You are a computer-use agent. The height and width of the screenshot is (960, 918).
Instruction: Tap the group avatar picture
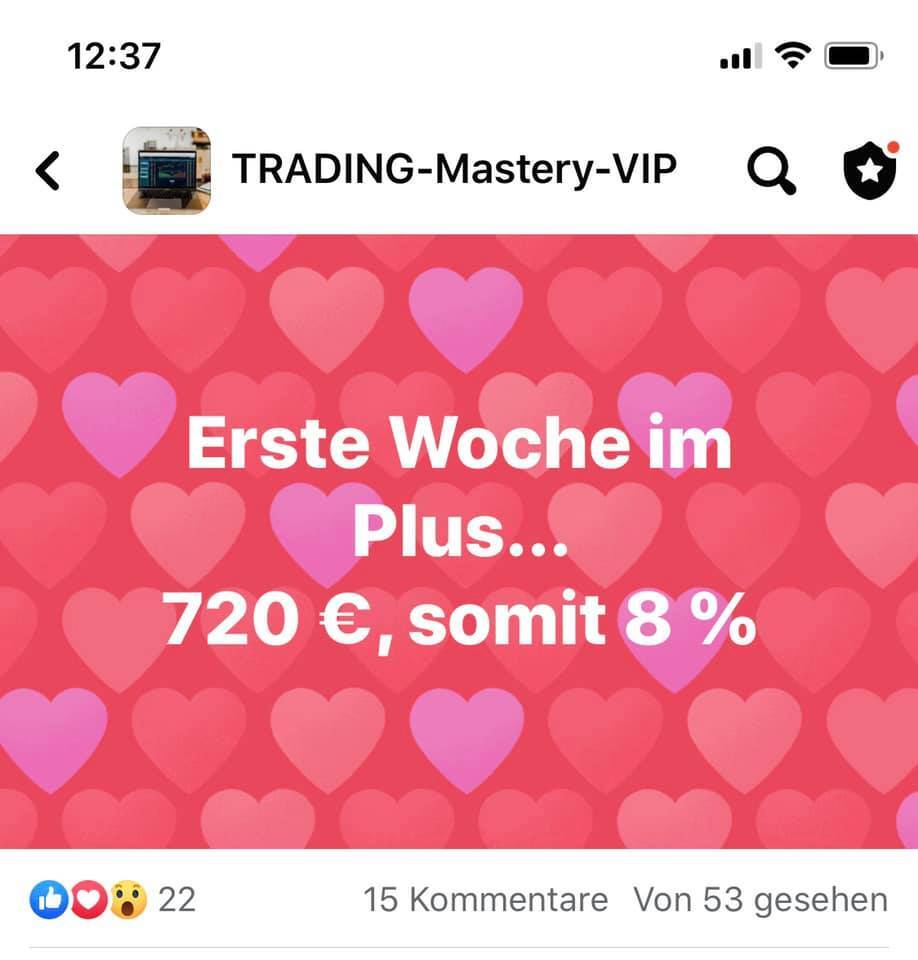[x=166, y=171]
